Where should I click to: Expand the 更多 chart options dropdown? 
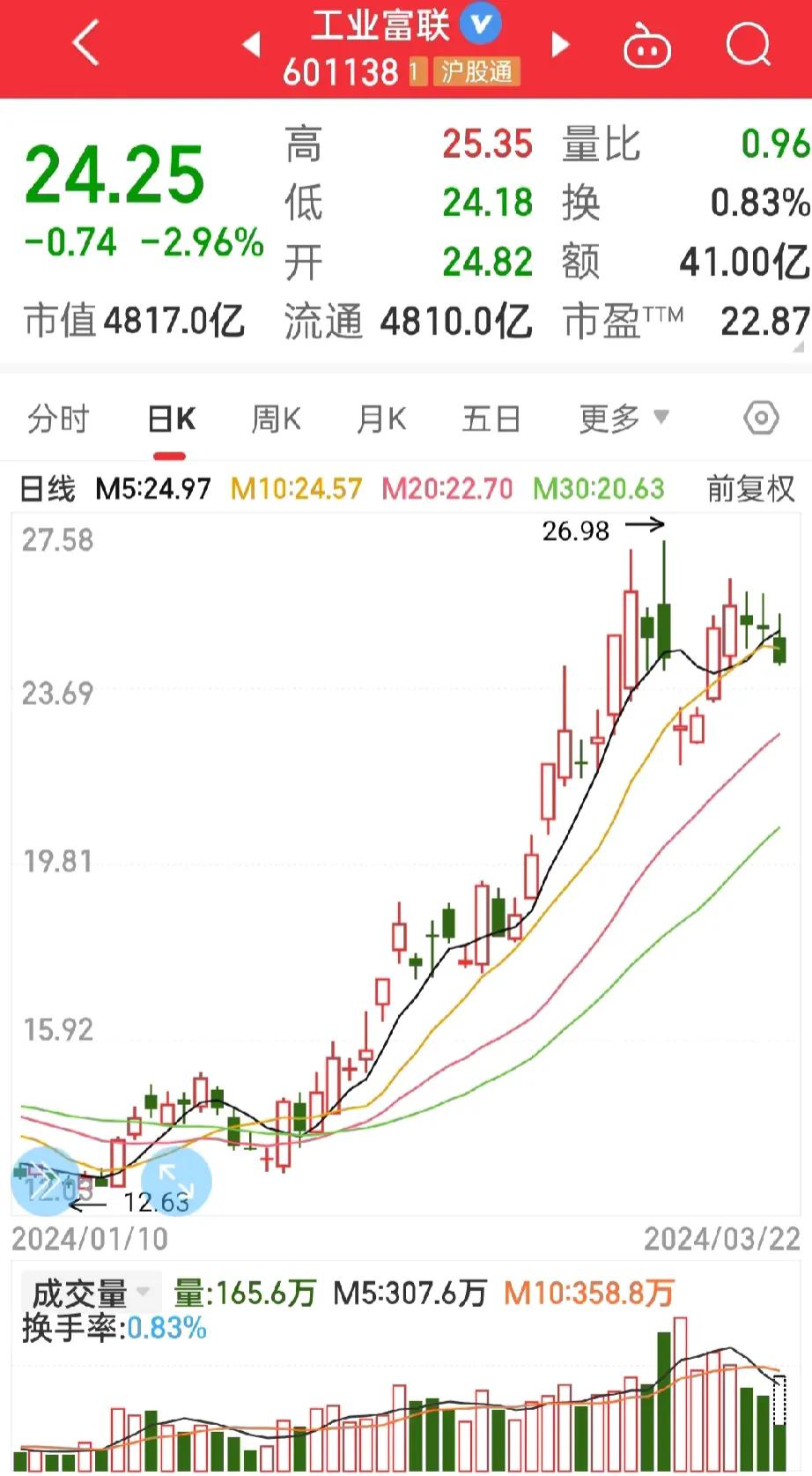(x=624, y=419)
